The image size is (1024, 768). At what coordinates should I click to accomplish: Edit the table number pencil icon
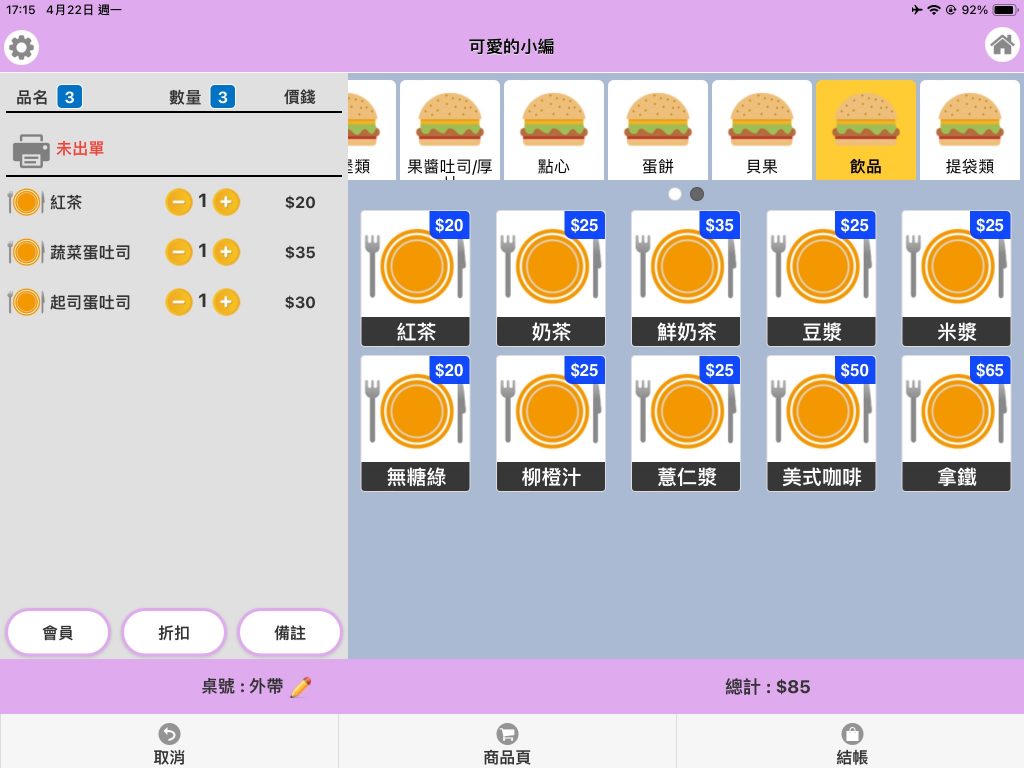click(x=300, y=686)
